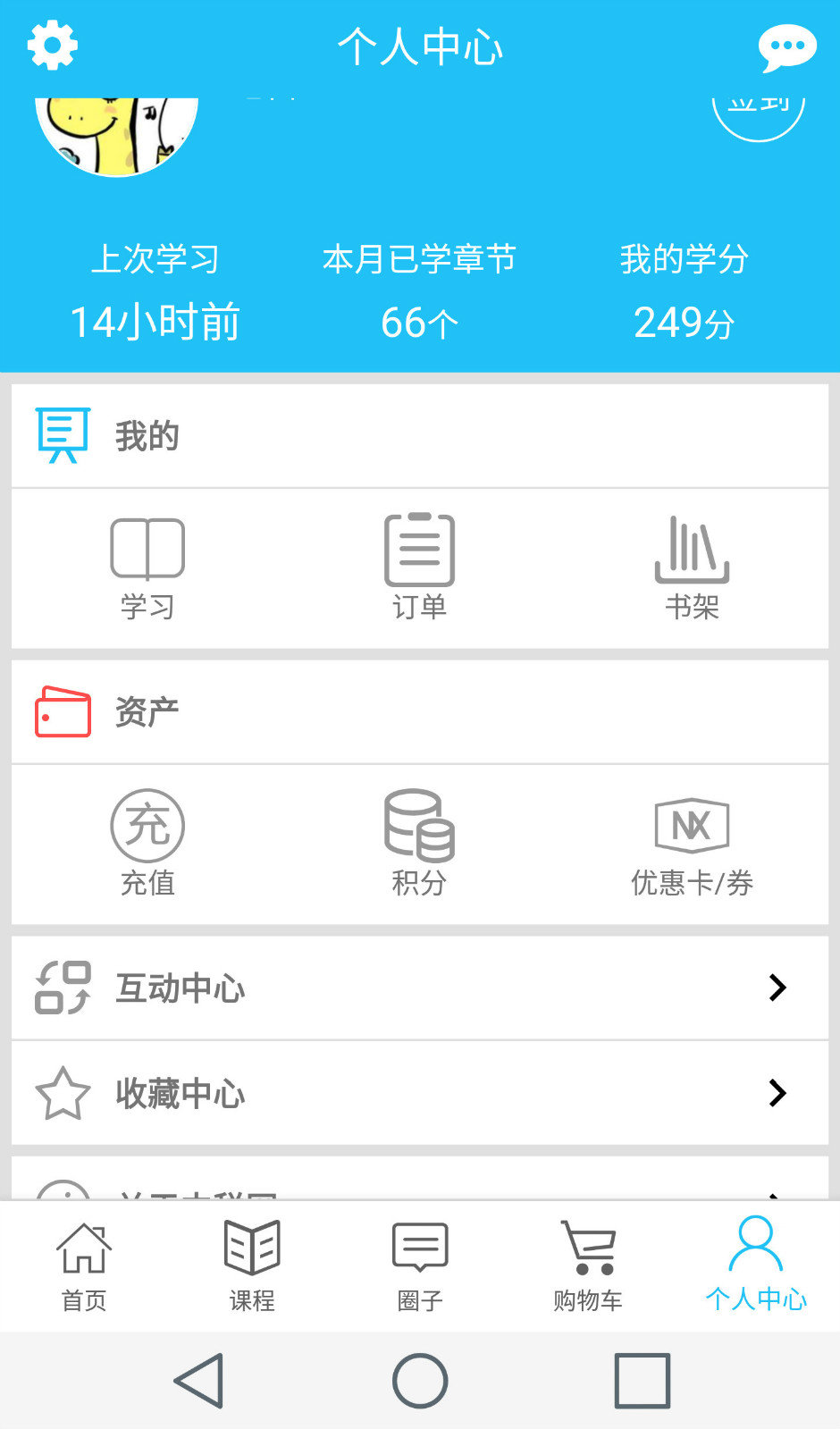Go to the 圈子 tab
Viewport: 840px width, 1429px height.
[x=420, y=1266]
